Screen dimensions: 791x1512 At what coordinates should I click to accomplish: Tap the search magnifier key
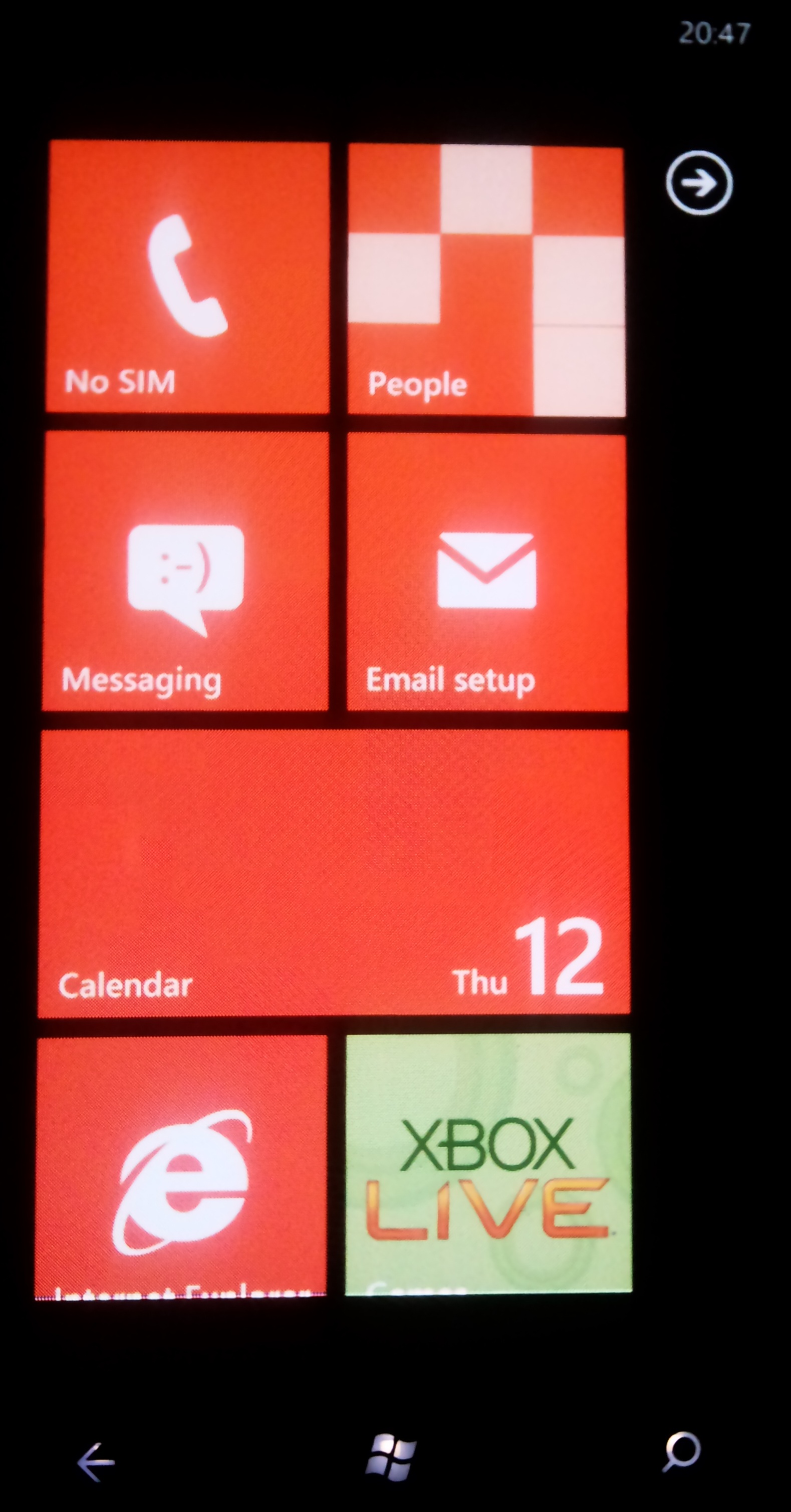(x=682, y=1451)
